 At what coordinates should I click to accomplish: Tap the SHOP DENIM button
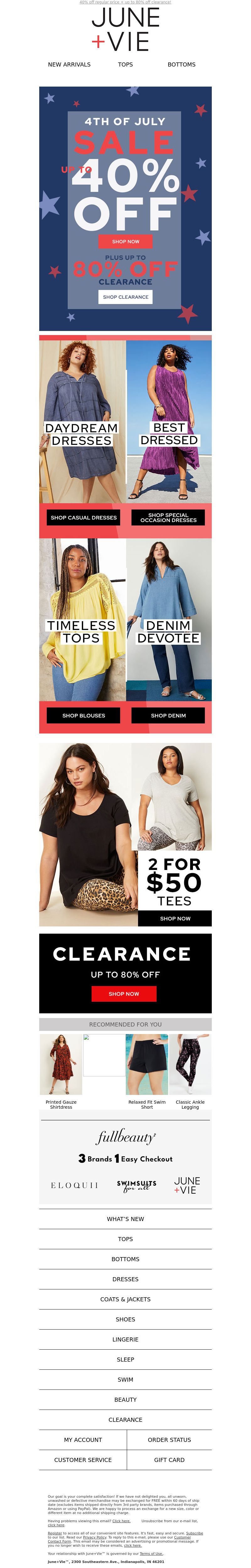(168, 715)
